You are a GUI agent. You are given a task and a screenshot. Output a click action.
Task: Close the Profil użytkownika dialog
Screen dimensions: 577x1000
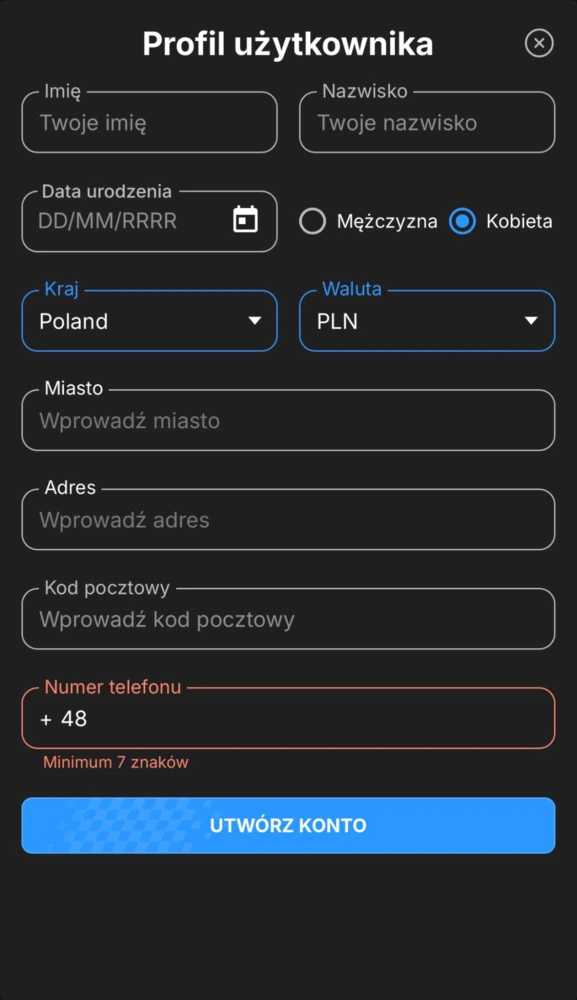coord(539,43)
